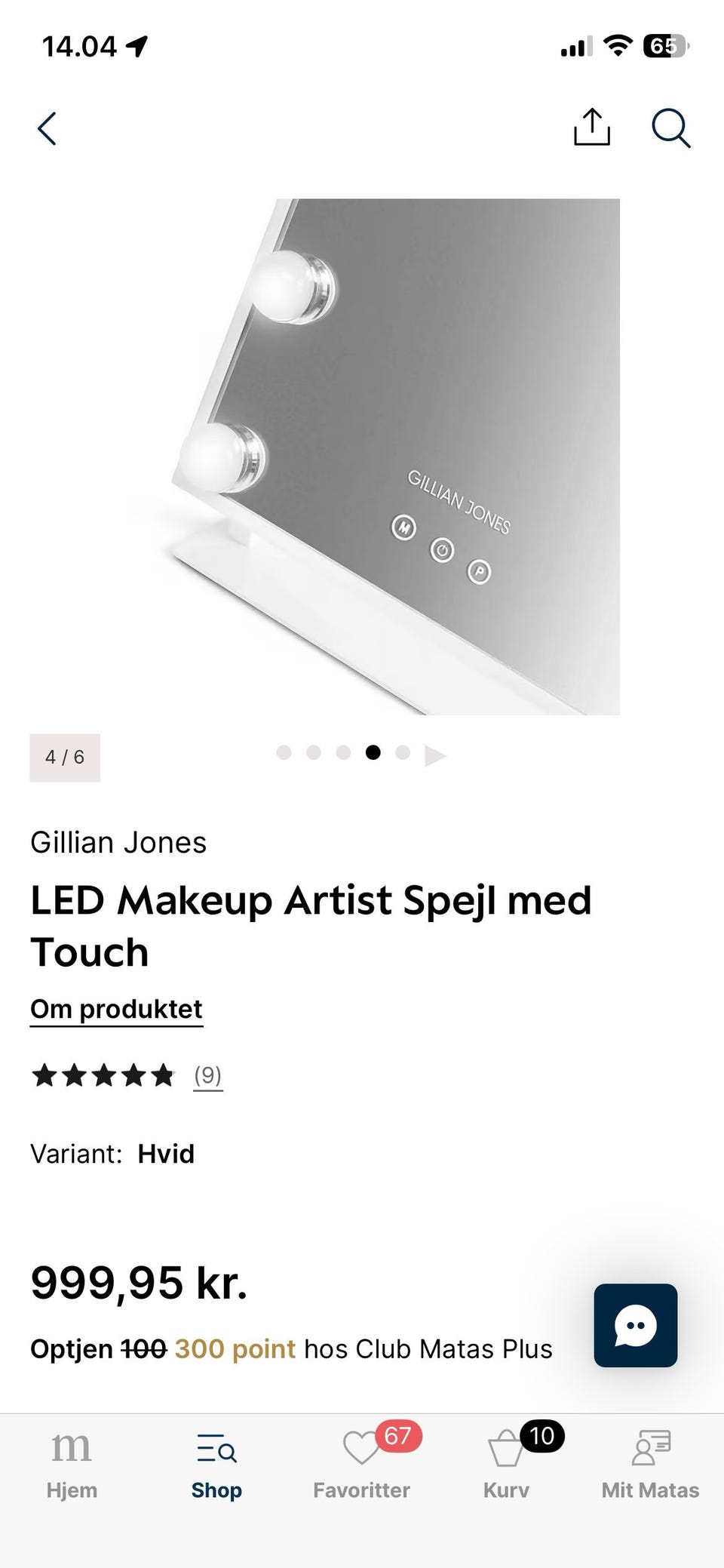Tap the share icon to share this product
The image size is (724, 1568).
592,128
